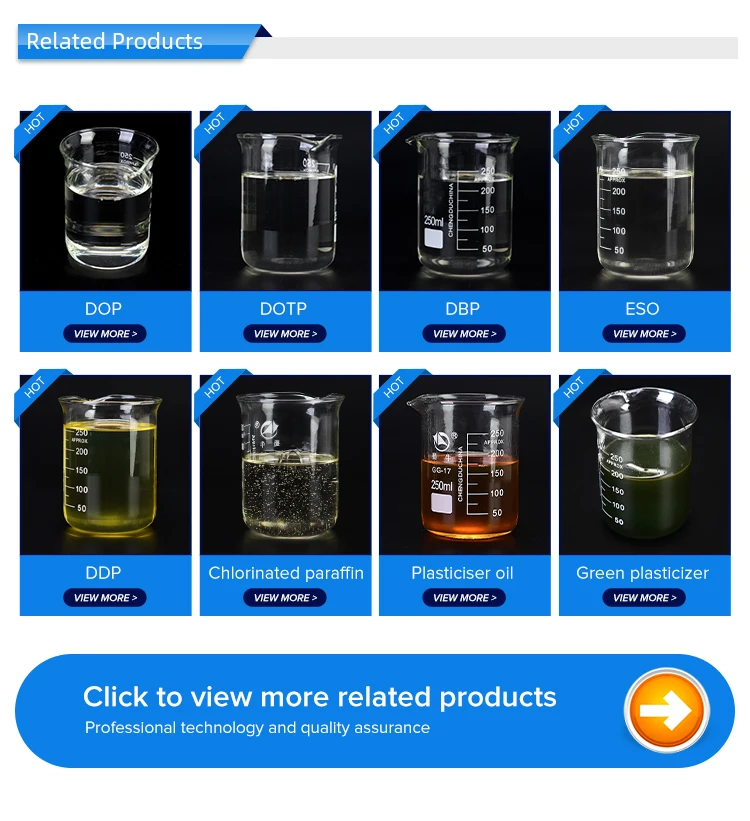Open VIEW MORE for DBP
750x821 pixels.
point(463,334)
